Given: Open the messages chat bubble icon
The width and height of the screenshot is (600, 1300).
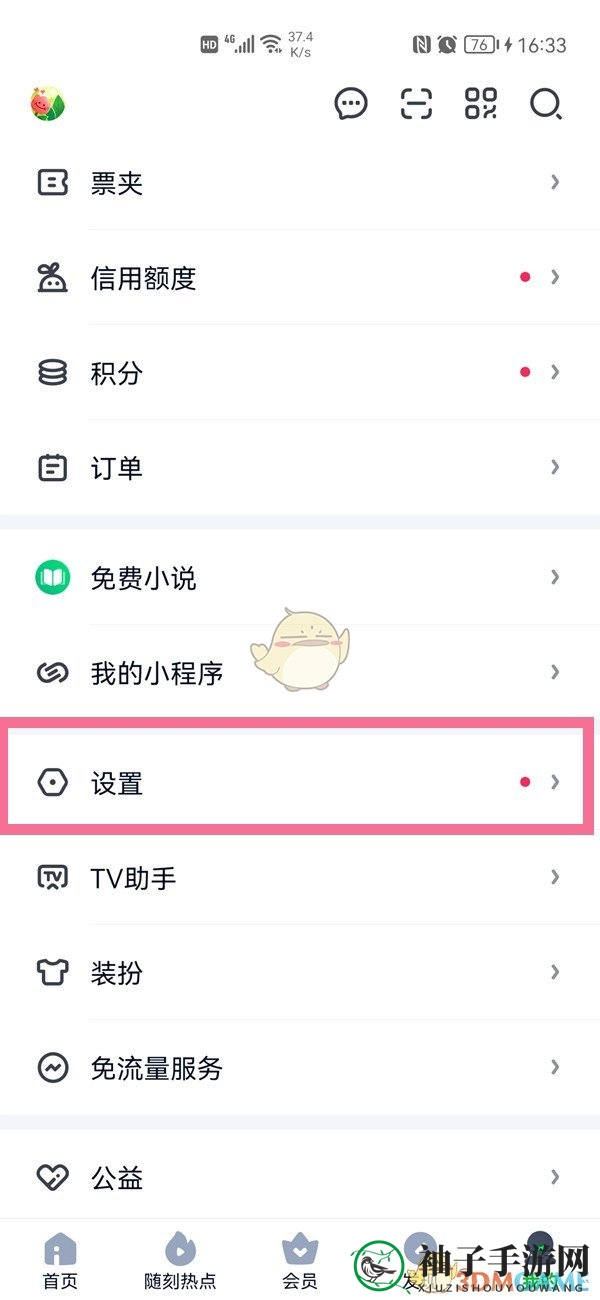Looking at the screenshot, I should 351,103.
